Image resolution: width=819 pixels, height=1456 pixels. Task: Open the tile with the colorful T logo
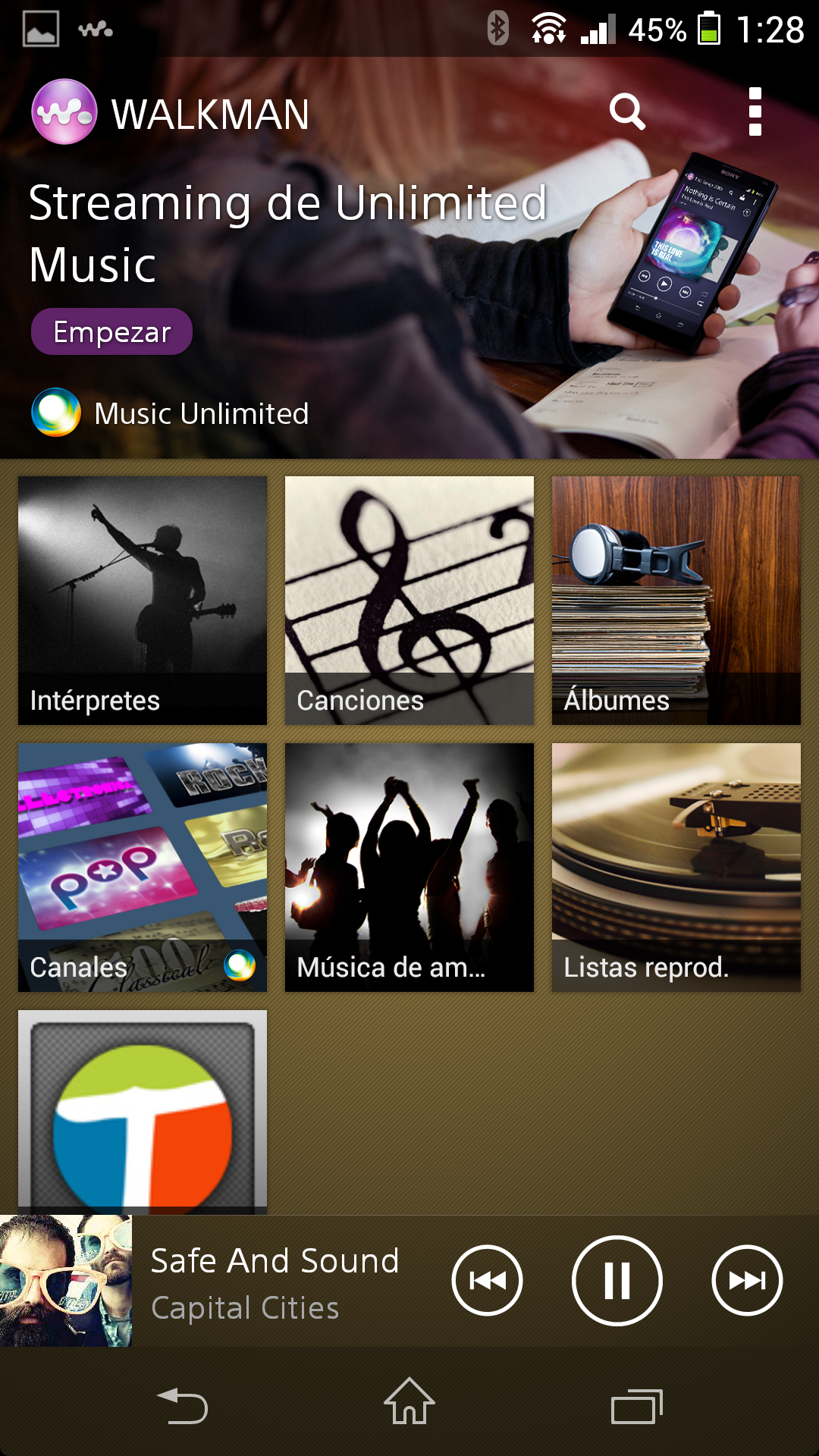(143, 1111)
